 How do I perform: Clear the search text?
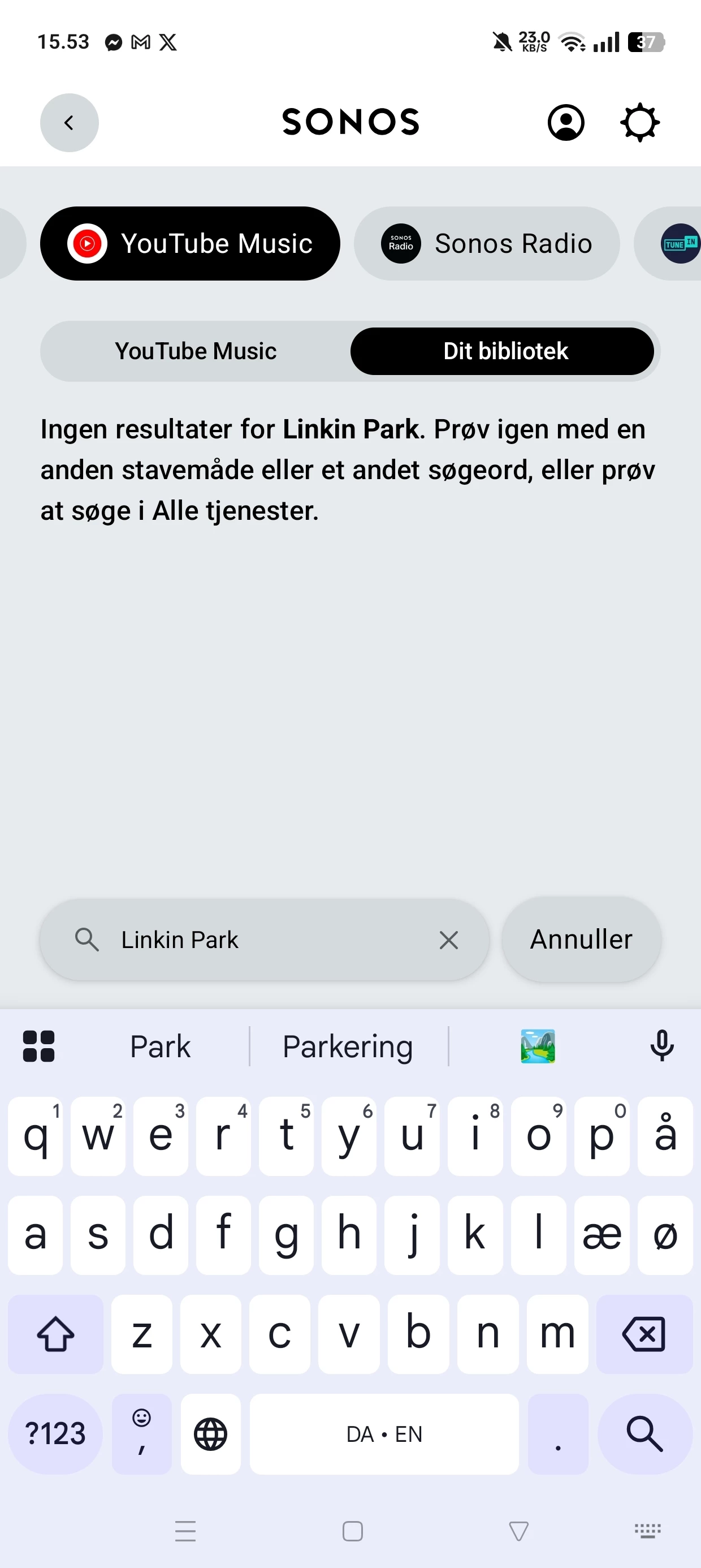tap(448, 940)
